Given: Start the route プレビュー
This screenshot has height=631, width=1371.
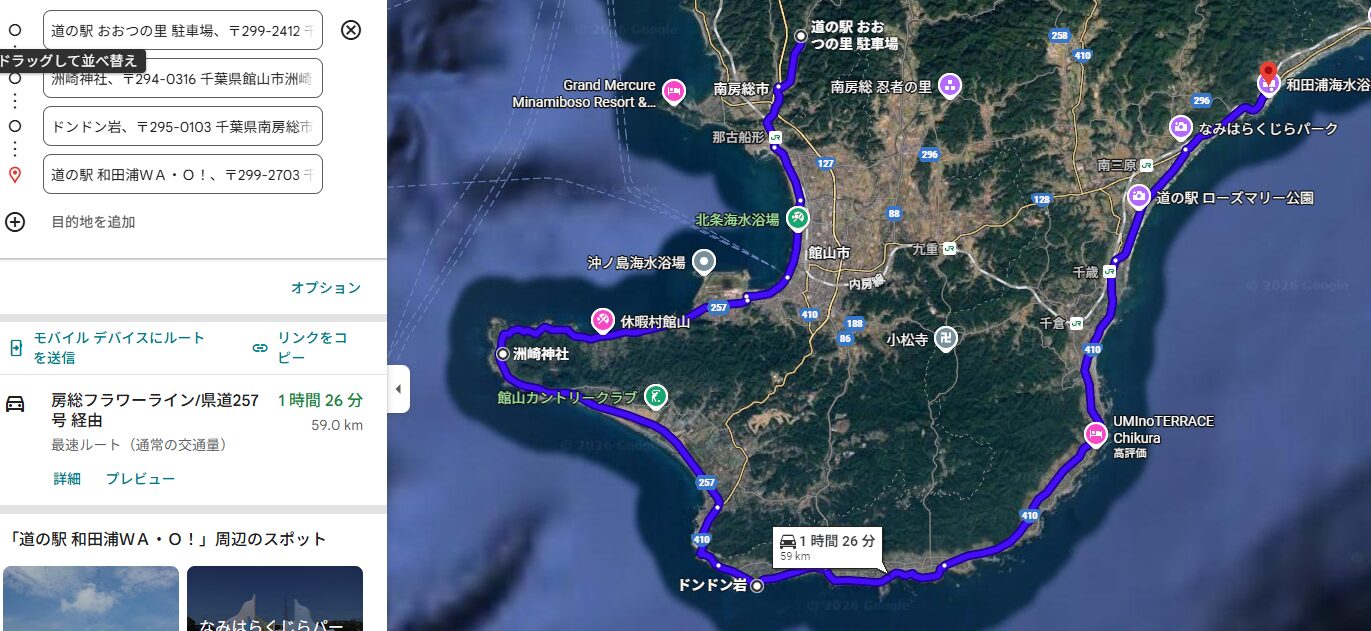Looking at the screenshot, I should 140,479.
